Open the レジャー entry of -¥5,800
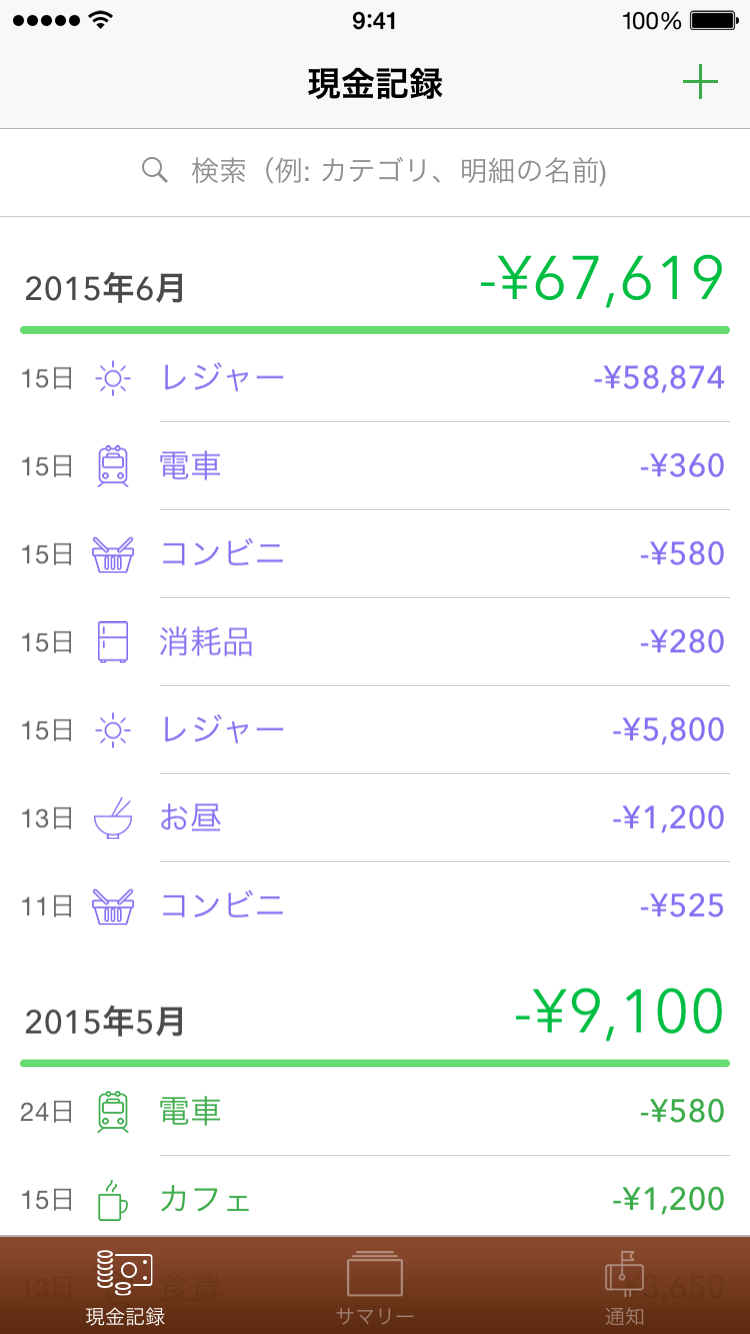 pos(375,730)
